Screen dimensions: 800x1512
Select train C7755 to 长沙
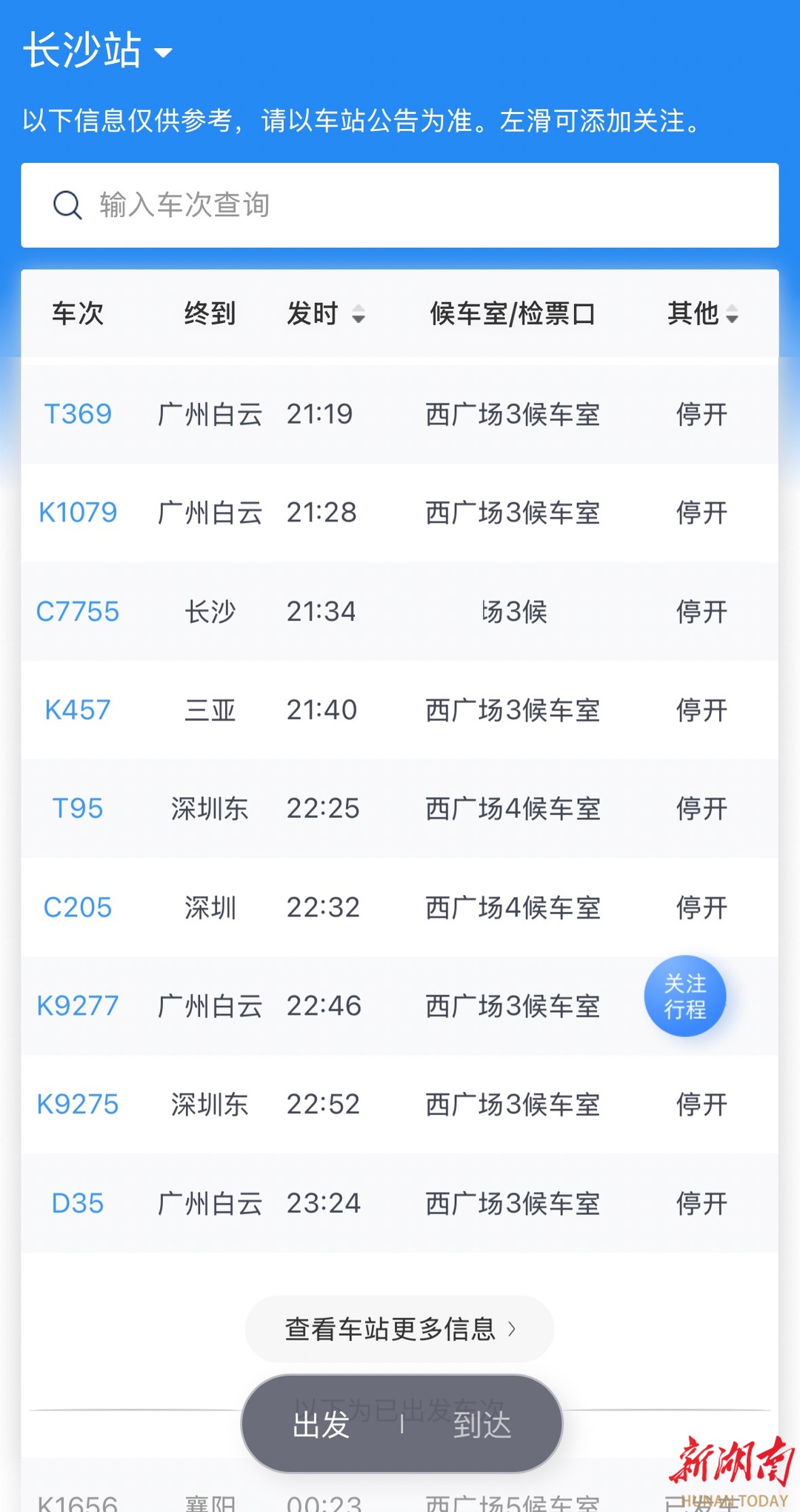point(400,611)
